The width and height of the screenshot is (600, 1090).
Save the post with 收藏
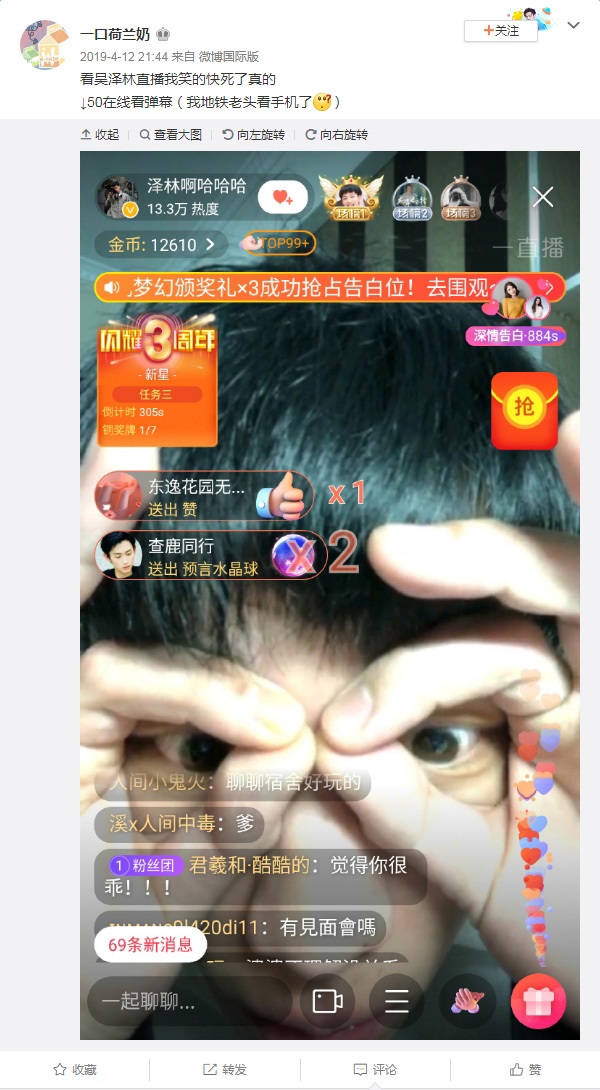tap(75, 1070)
